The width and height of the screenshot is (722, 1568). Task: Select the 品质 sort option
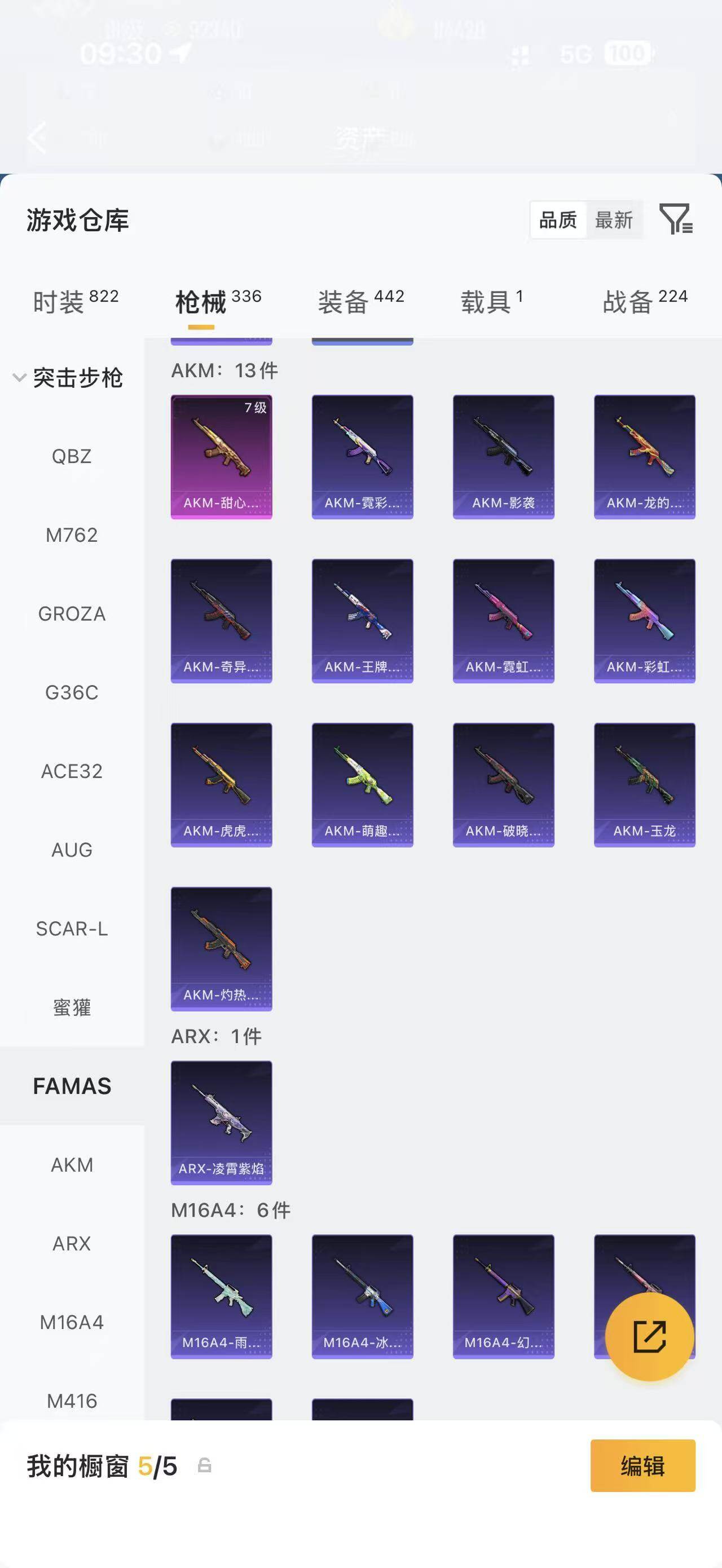tap(558, 220)
